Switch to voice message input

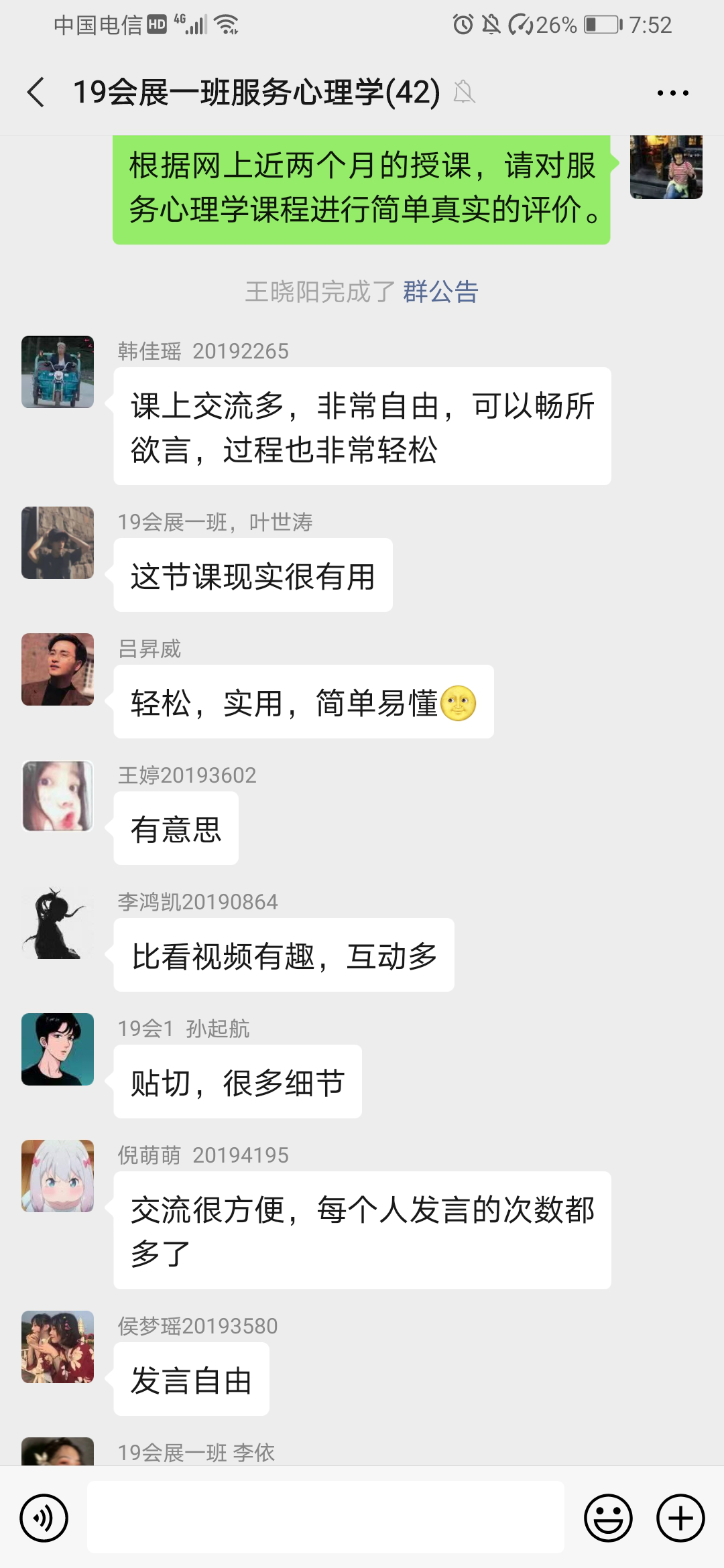point(44,1518)
